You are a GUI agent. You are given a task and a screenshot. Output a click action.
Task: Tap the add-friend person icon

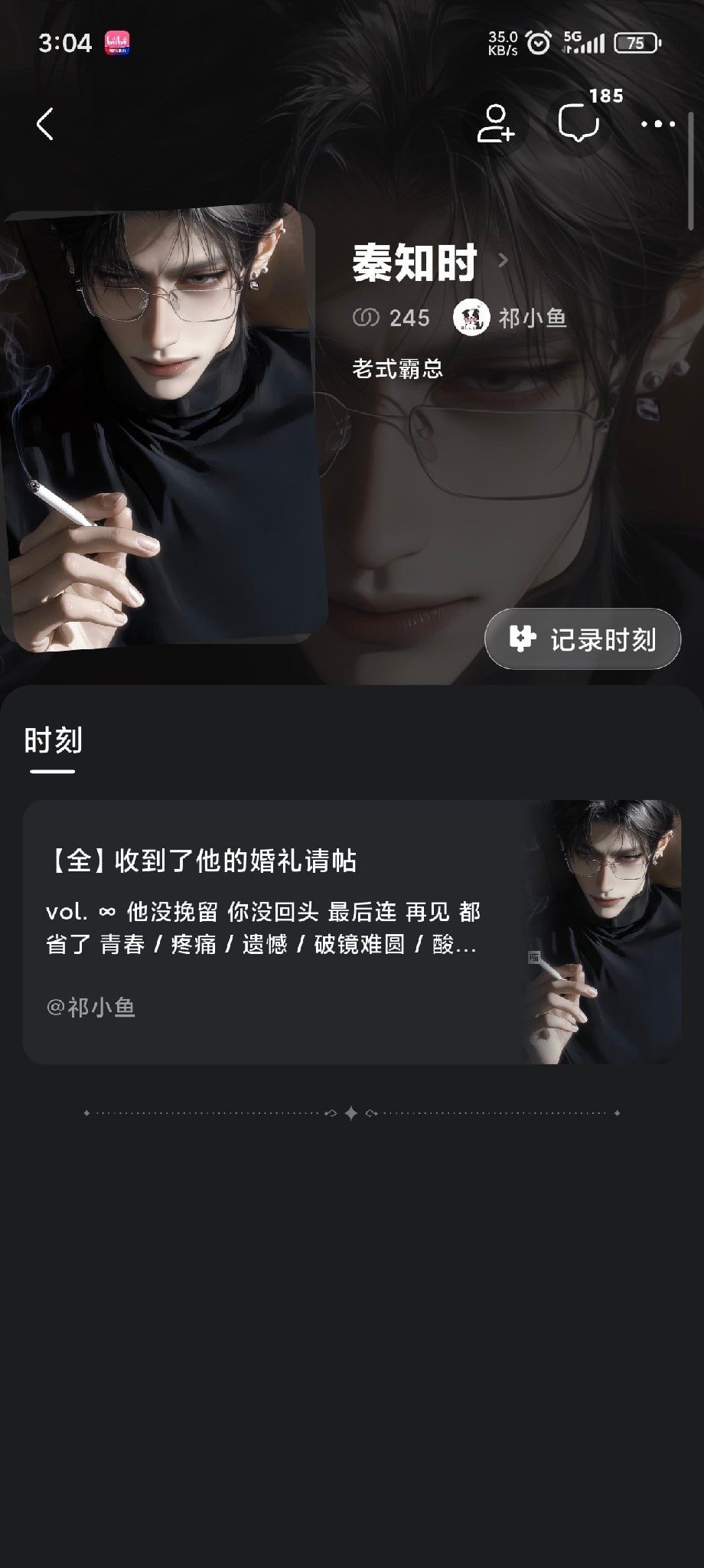495,123
